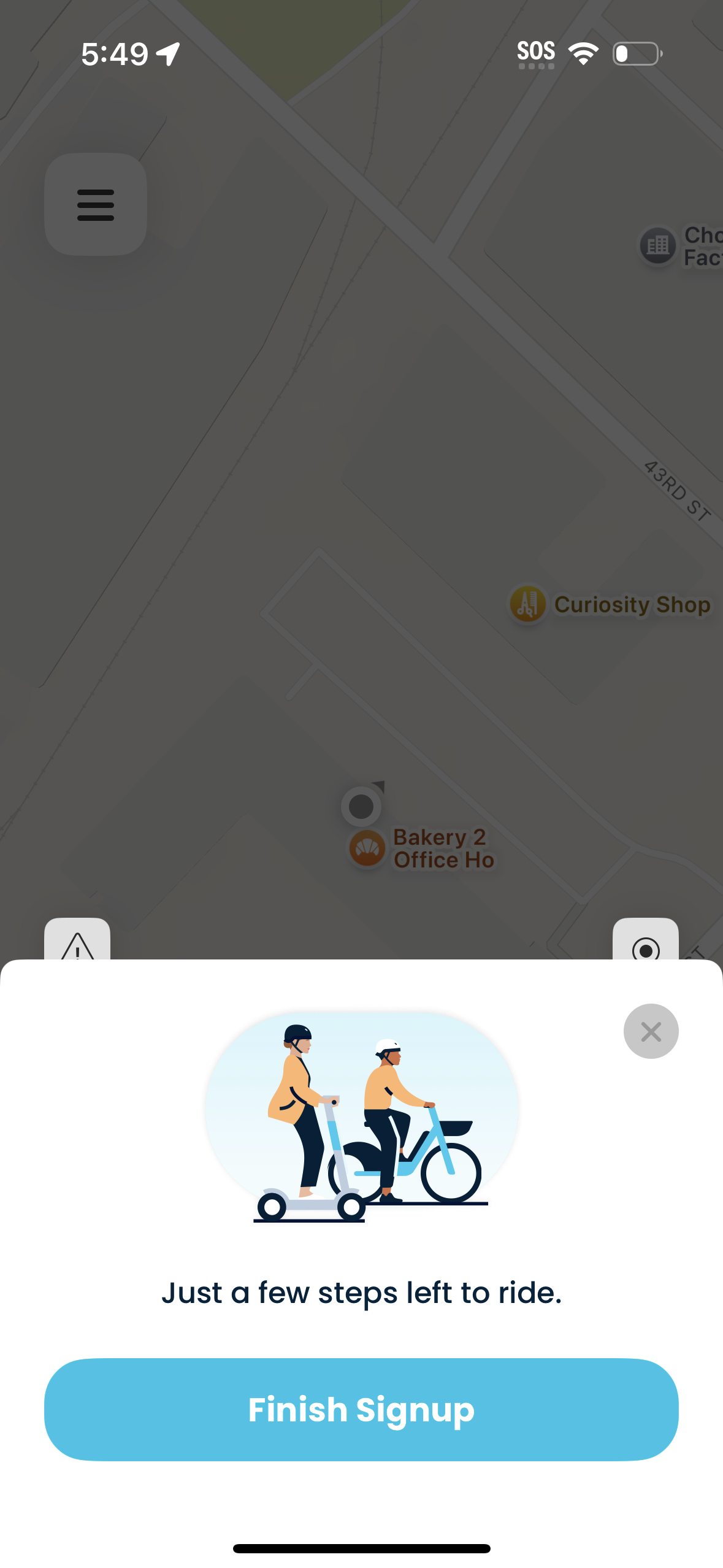This screenshot has height=1568, width=723.
Task: Tap the 'Office Ho' map label
Action: click(x=444, y=859)
